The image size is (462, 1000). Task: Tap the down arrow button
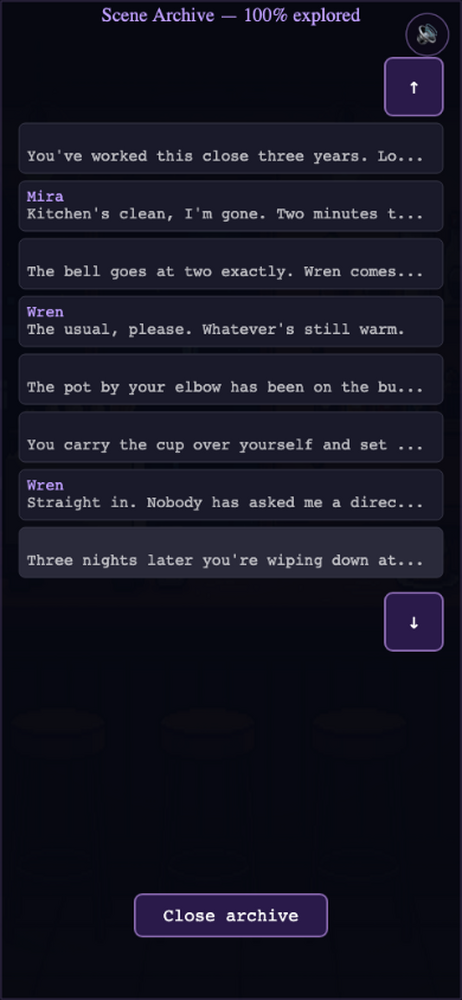click(x=414, y=622)
